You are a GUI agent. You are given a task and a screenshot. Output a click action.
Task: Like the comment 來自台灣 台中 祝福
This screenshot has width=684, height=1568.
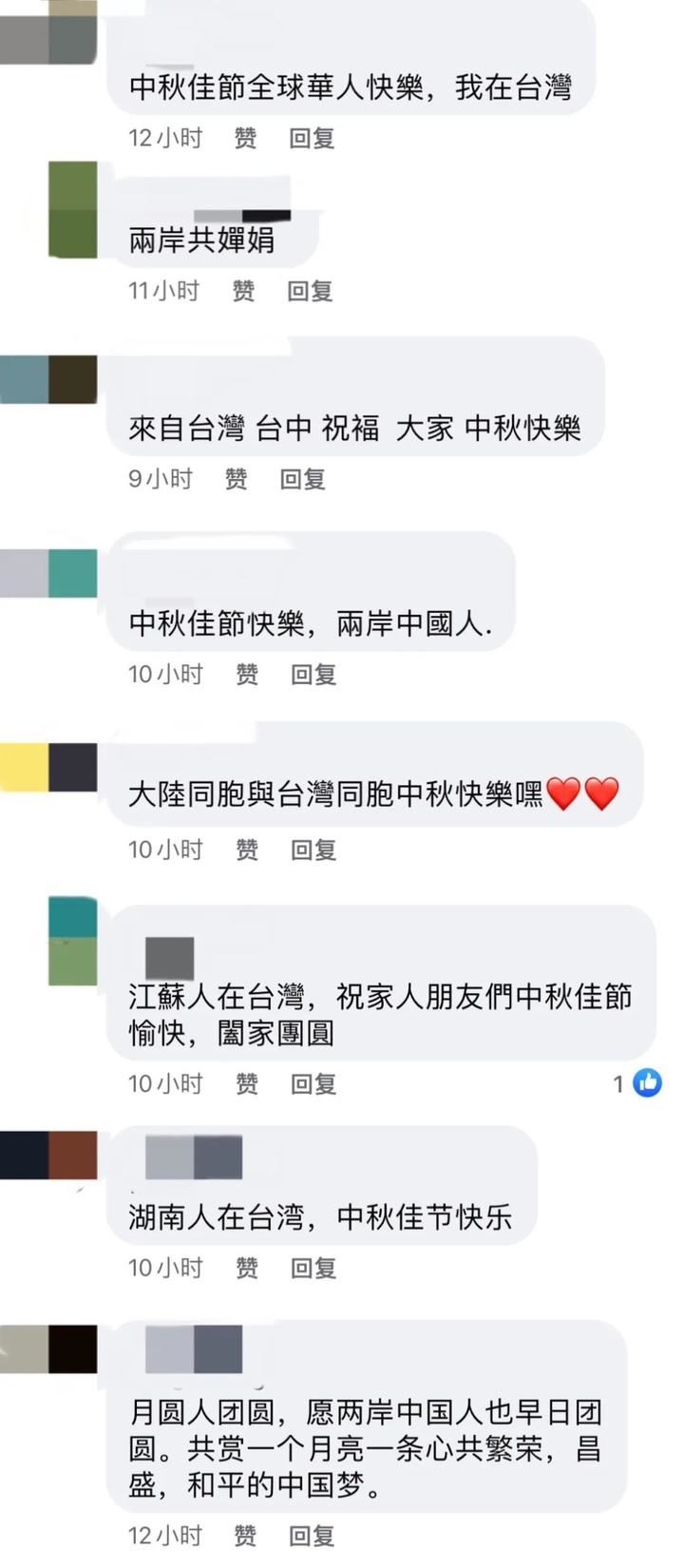click(x=236, y=479)
